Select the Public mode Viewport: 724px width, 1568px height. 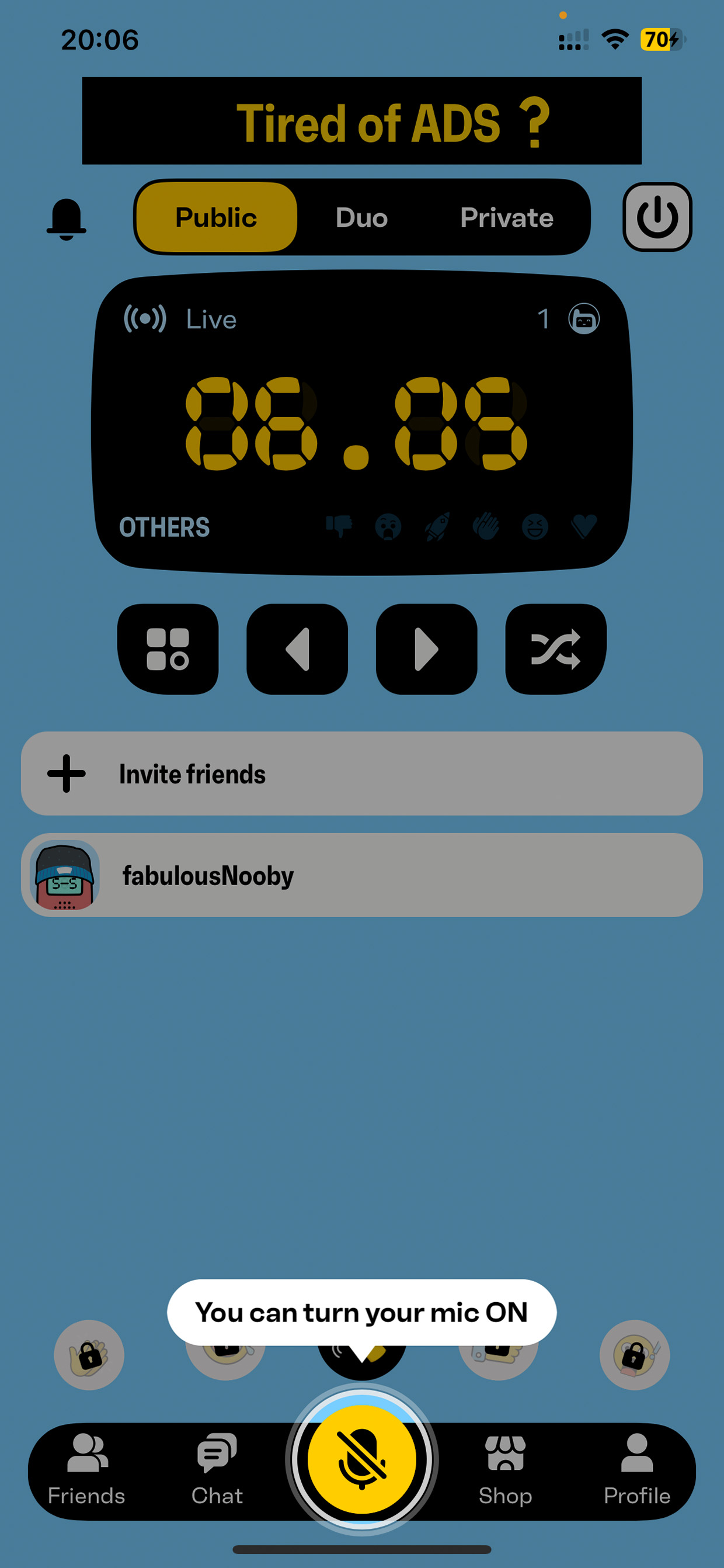pyautogui.click(x=216, y=217)
